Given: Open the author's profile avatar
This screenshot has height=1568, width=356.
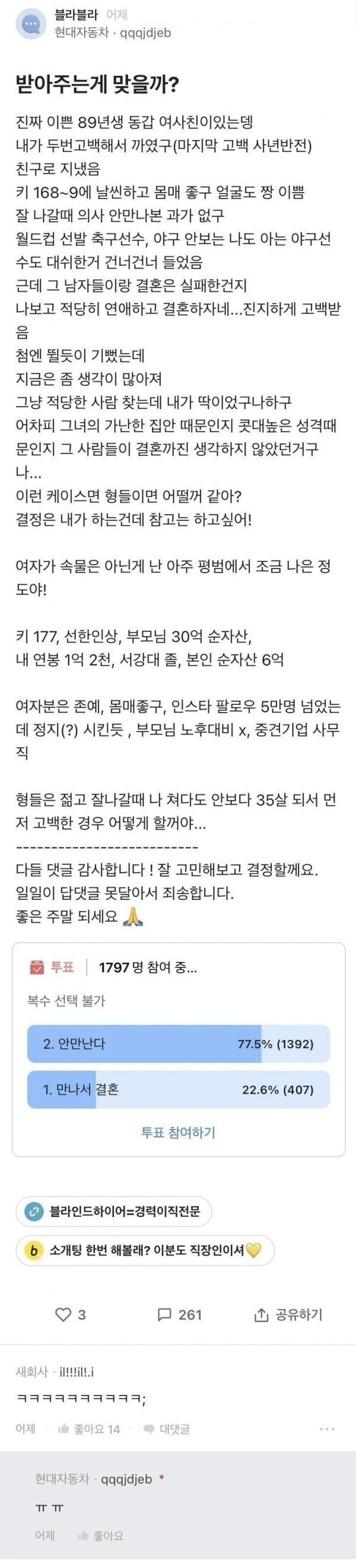Looking at the screenshot, I should point(30,24).
